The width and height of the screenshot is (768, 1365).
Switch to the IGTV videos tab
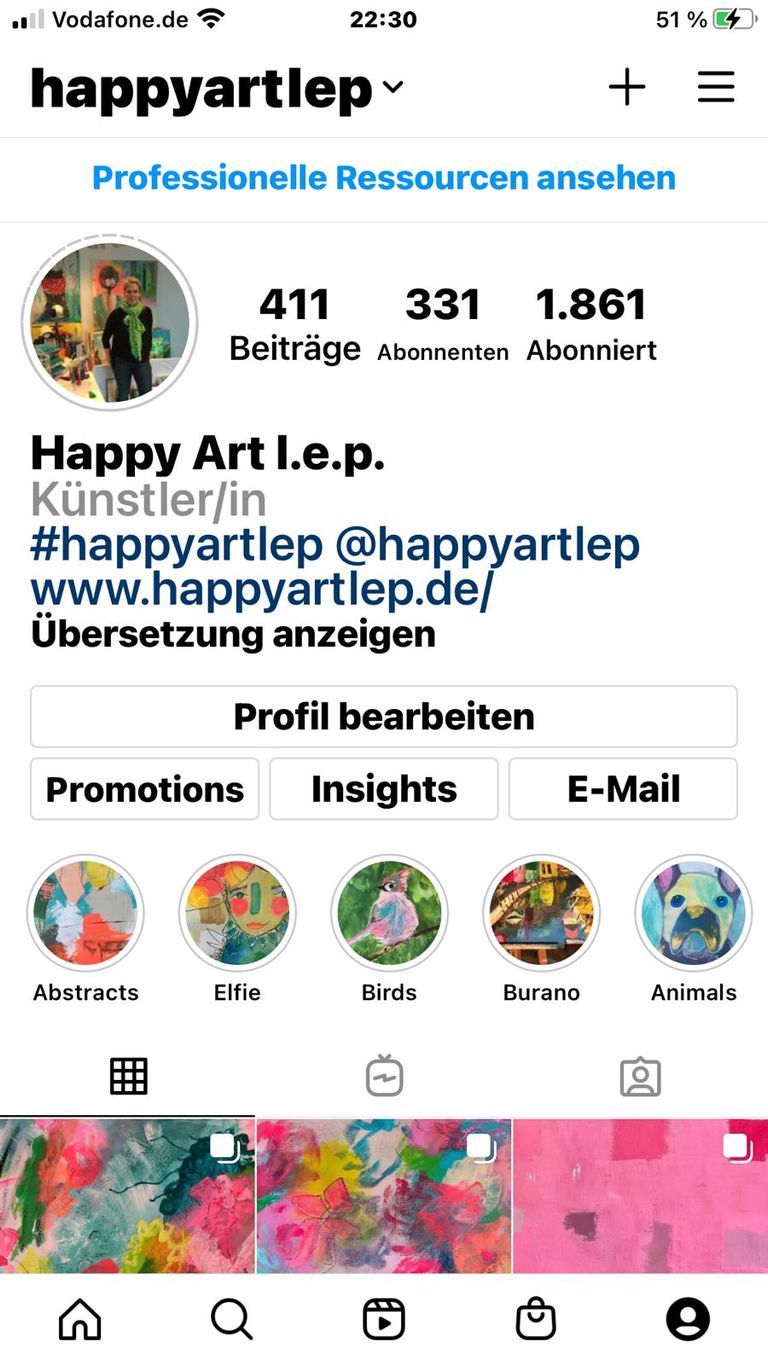[384, 1077]
